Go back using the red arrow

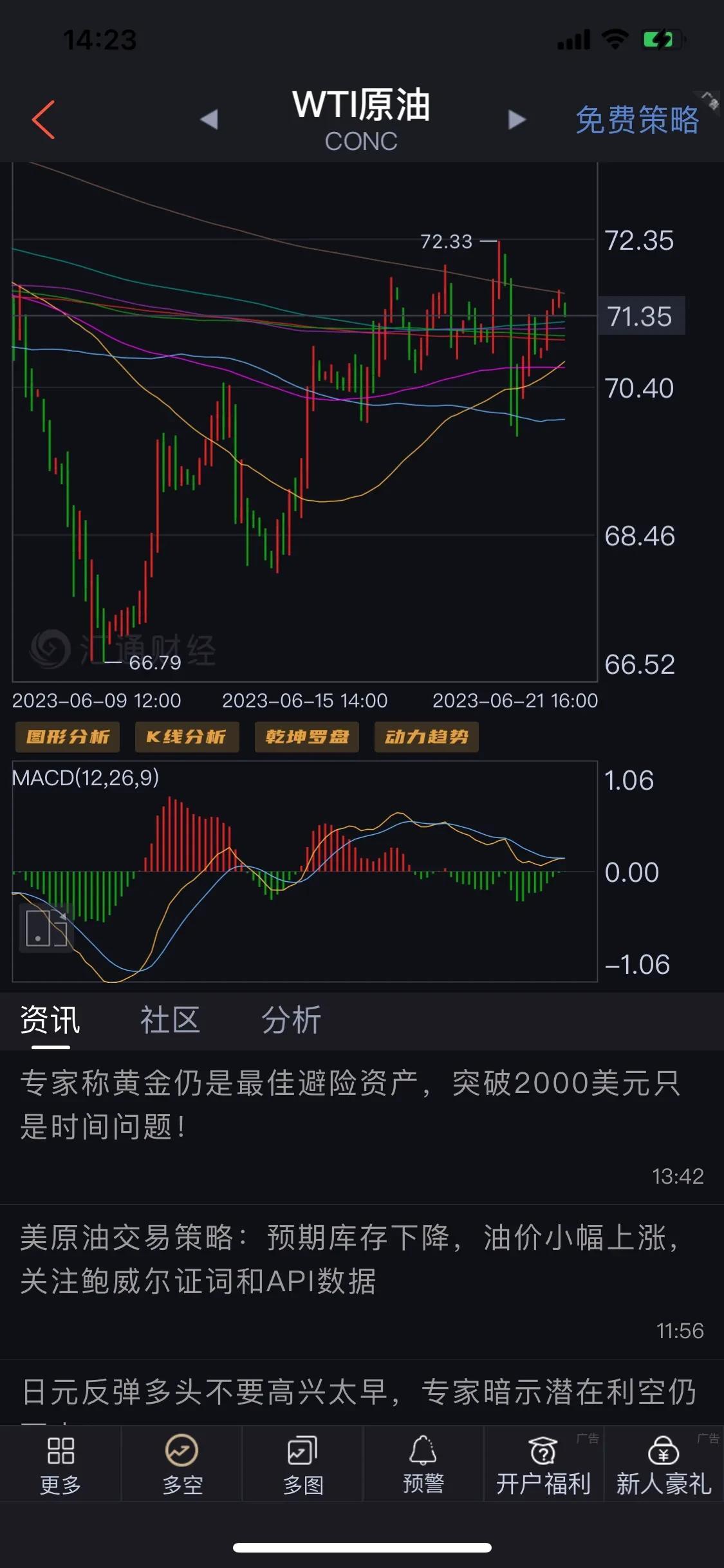44,120
